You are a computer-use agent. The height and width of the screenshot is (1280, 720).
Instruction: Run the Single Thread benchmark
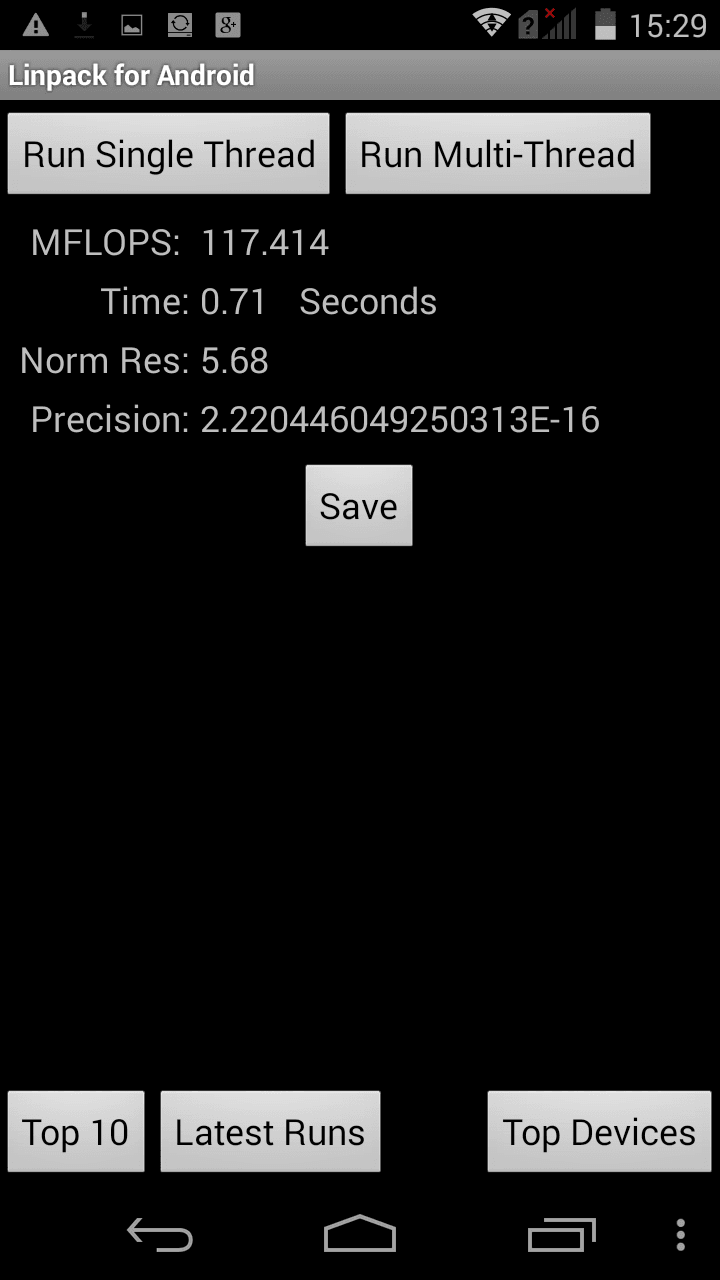point(168,154)
